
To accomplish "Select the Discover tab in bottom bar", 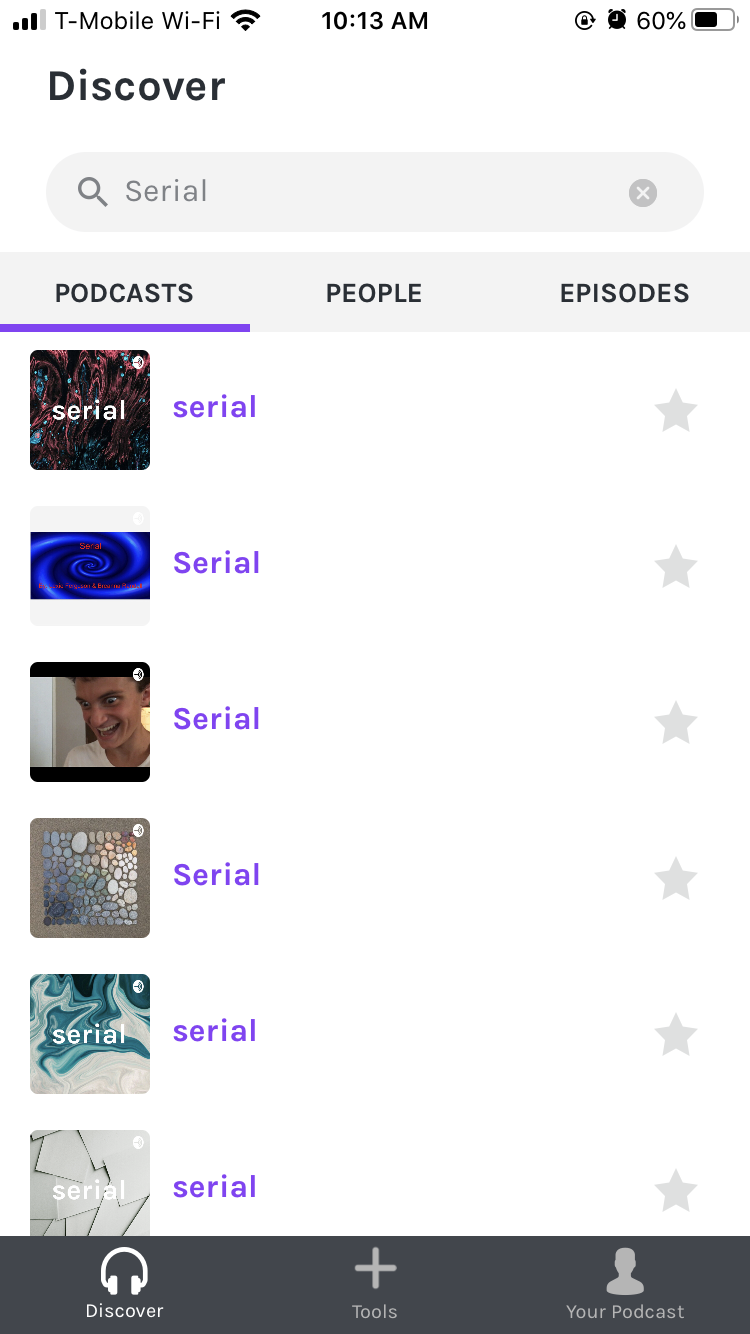I will [125, 1285].
